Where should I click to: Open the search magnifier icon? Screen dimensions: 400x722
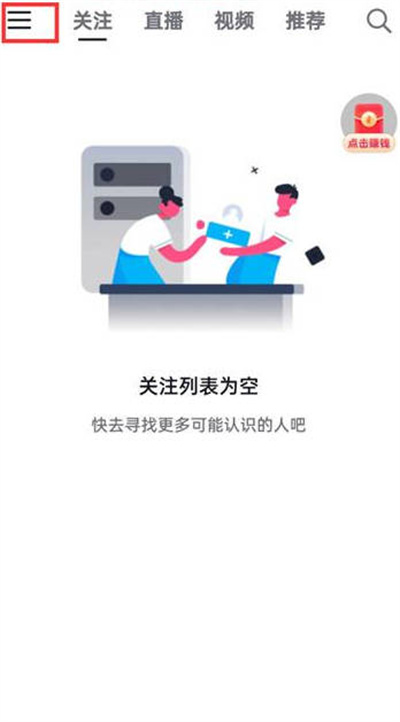(379, 21)
